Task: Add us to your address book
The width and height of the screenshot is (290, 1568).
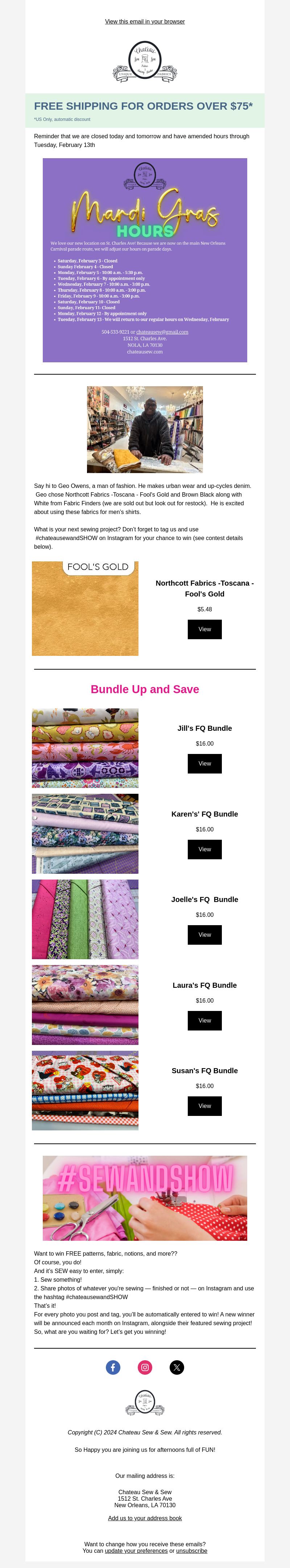Action: [144, 1518]
